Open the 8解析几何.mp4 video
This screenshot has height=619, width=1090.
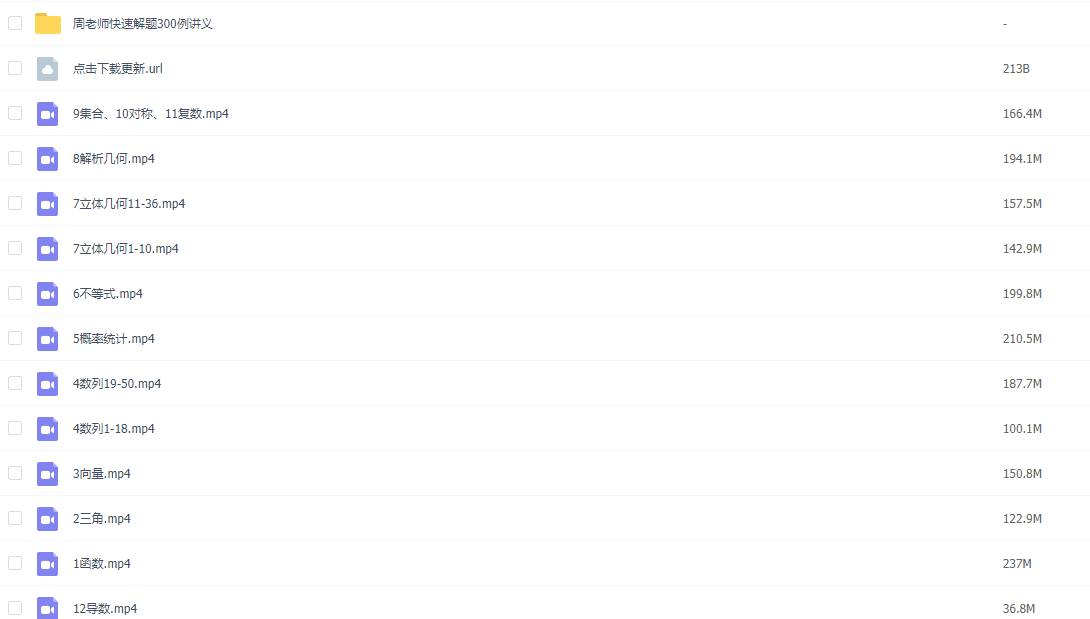pos(113,159)
